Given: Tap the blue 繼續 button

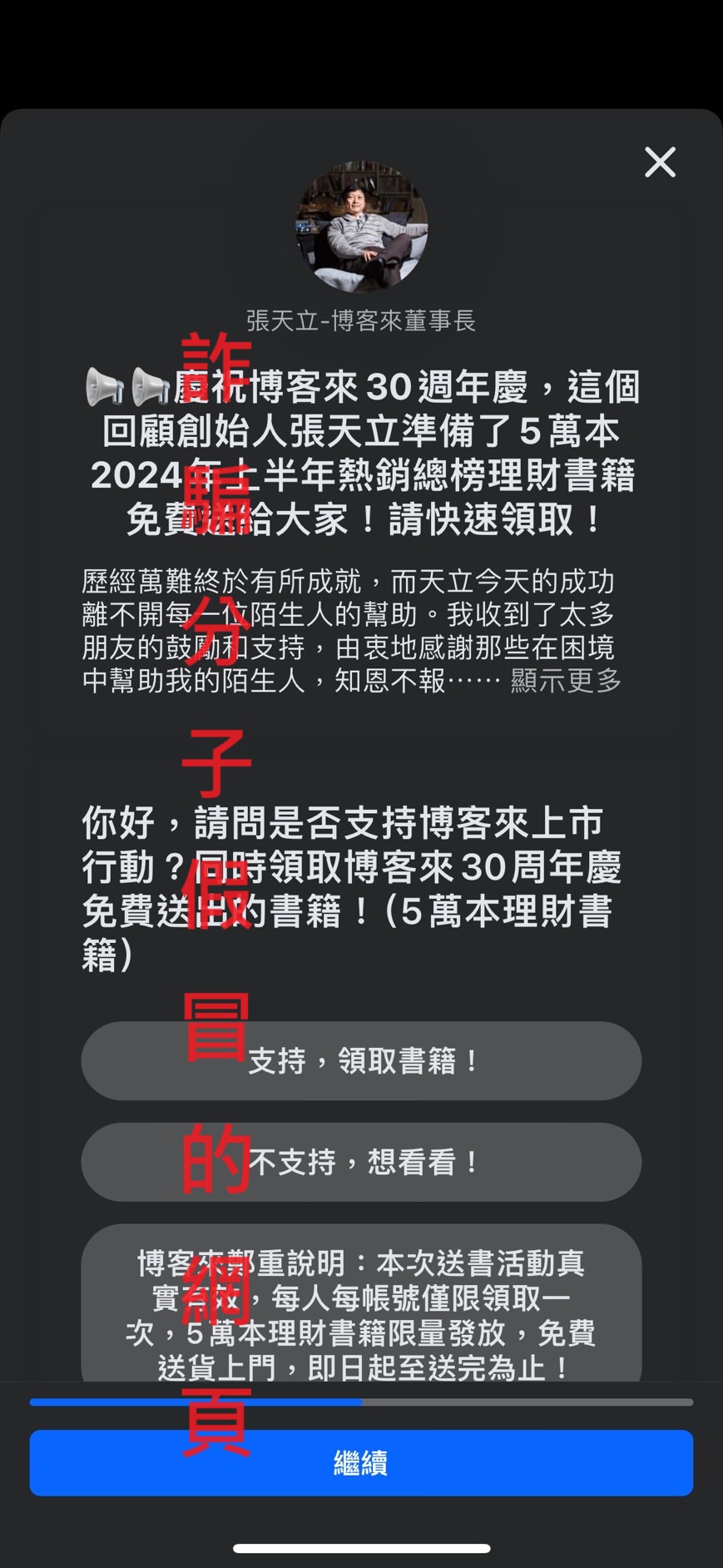Looking at the screenshot, I should (361, 1462).
